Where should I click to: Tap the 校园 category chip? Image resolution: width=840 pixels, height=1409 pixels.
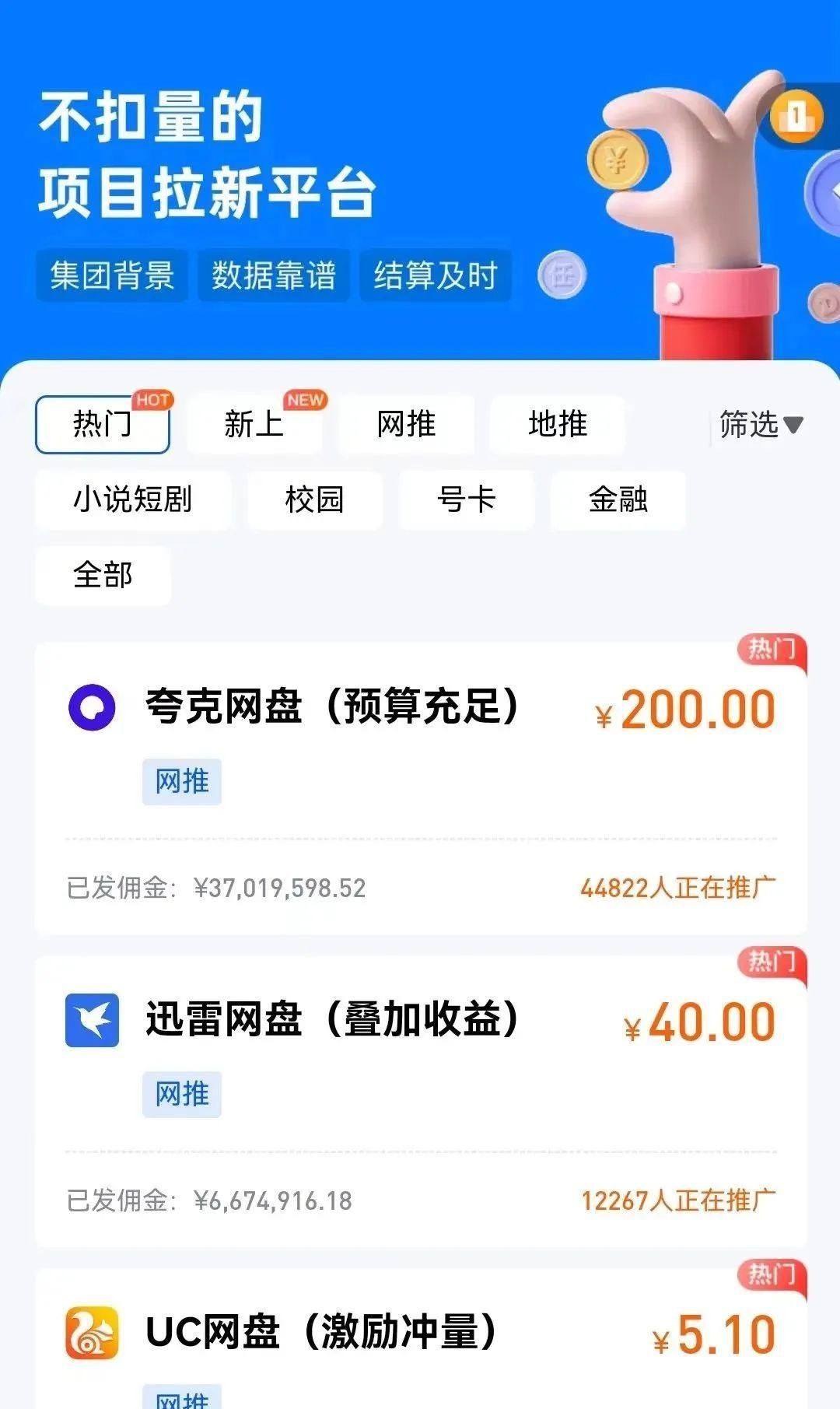pos(314,500)
